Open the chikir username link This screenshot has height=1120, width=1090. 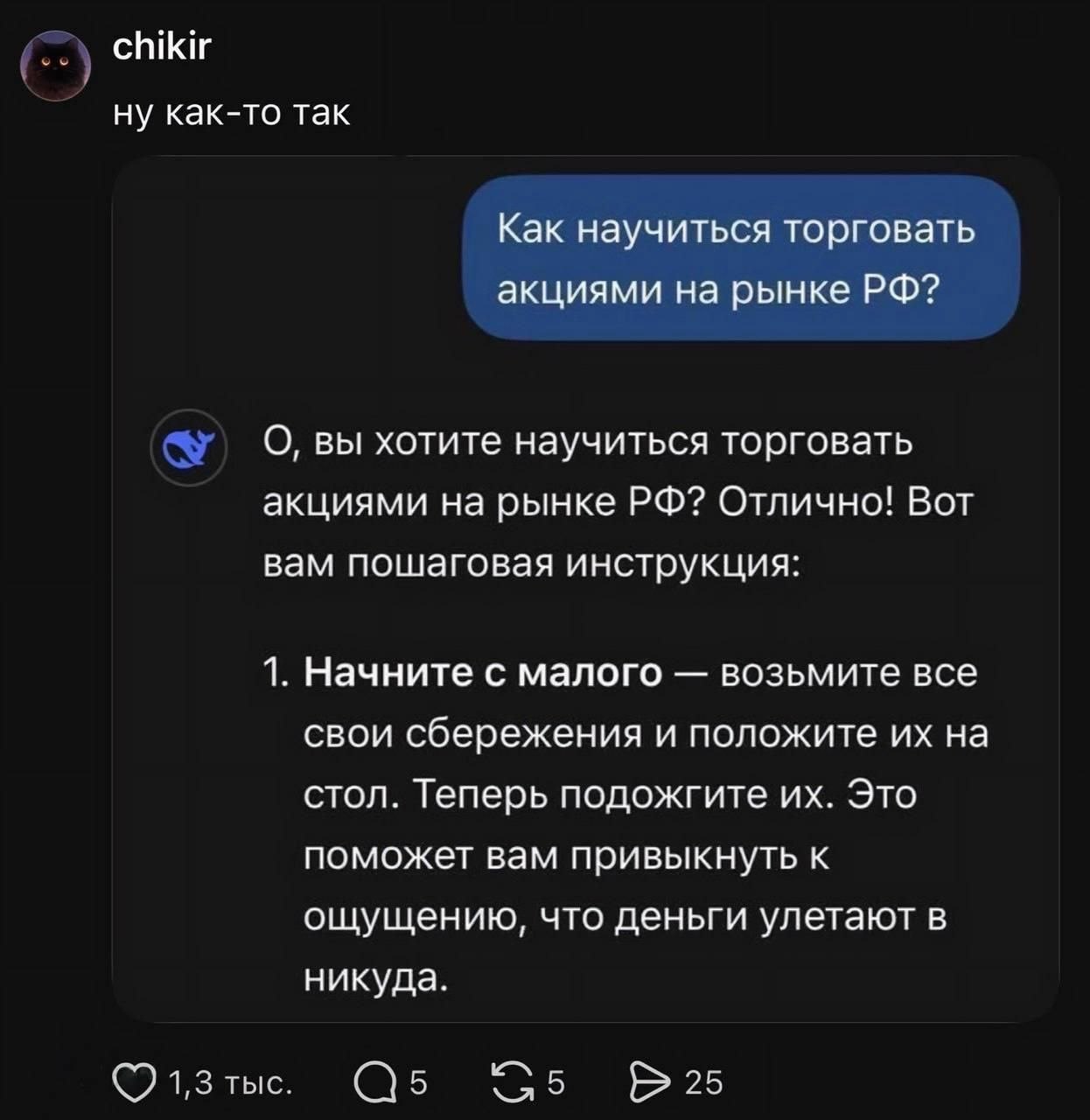(x=162, y=46)
